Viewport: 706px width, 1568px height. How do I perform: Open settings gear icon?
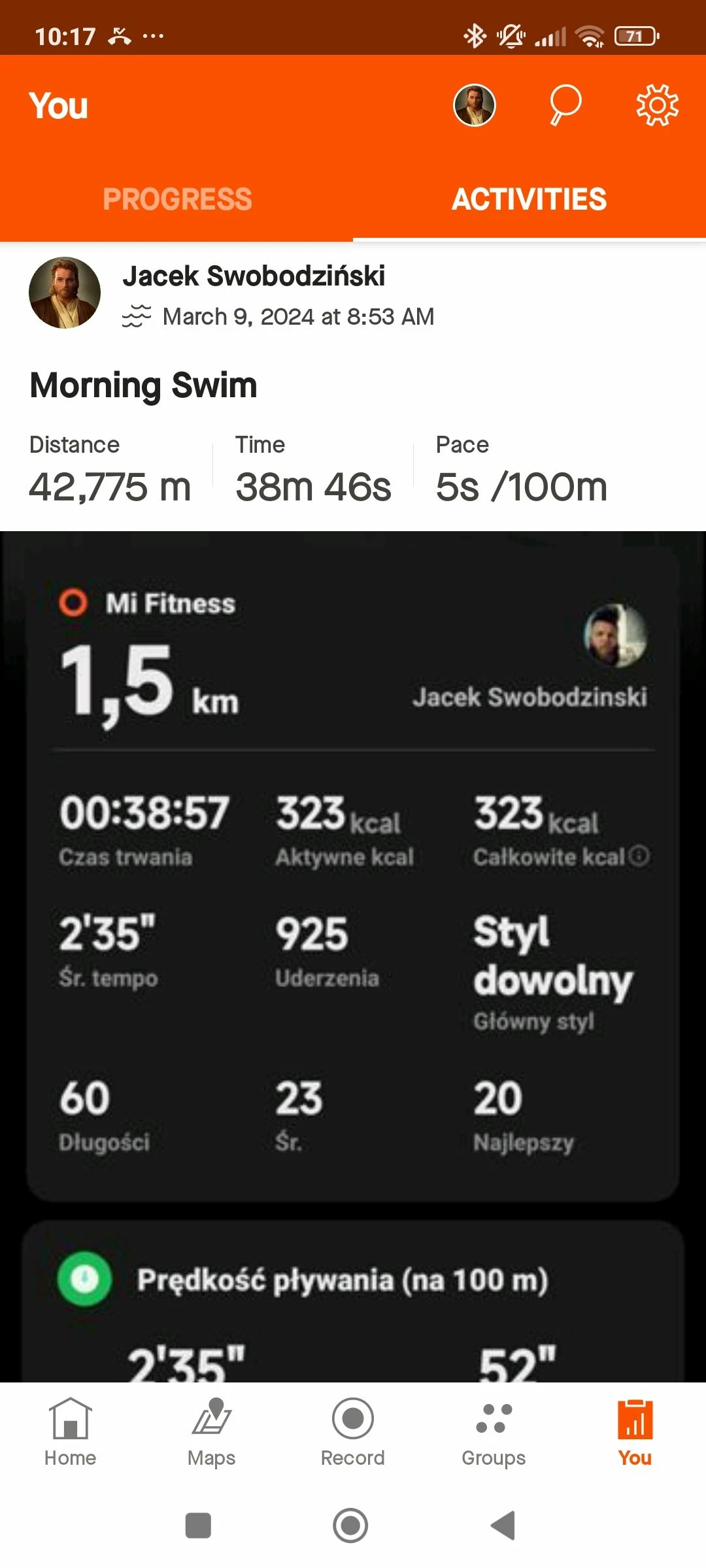(657, 105)
